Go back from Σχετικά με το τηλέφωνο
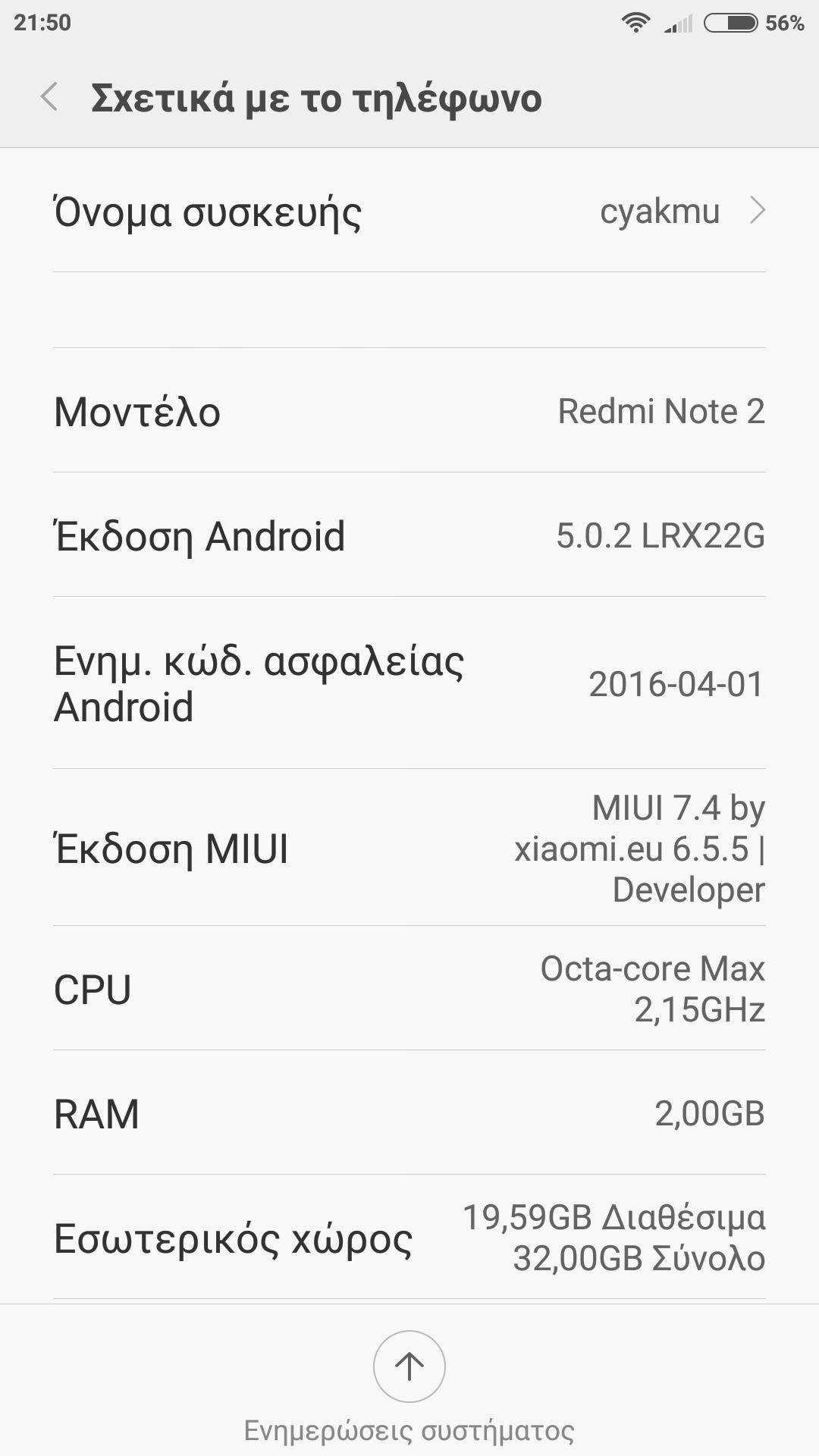Viewport: 819px width, 1456px height. [50, 98]
